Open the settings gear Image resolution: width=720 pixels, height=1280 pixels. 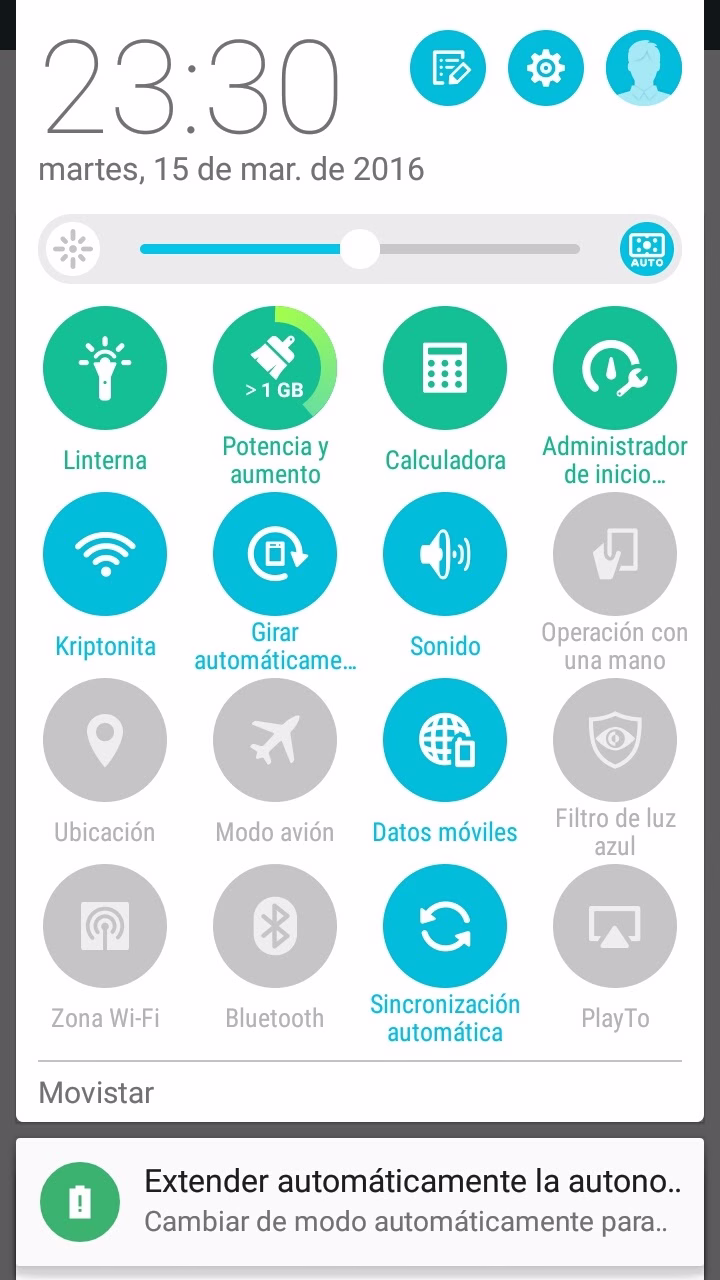click(545, 68)
